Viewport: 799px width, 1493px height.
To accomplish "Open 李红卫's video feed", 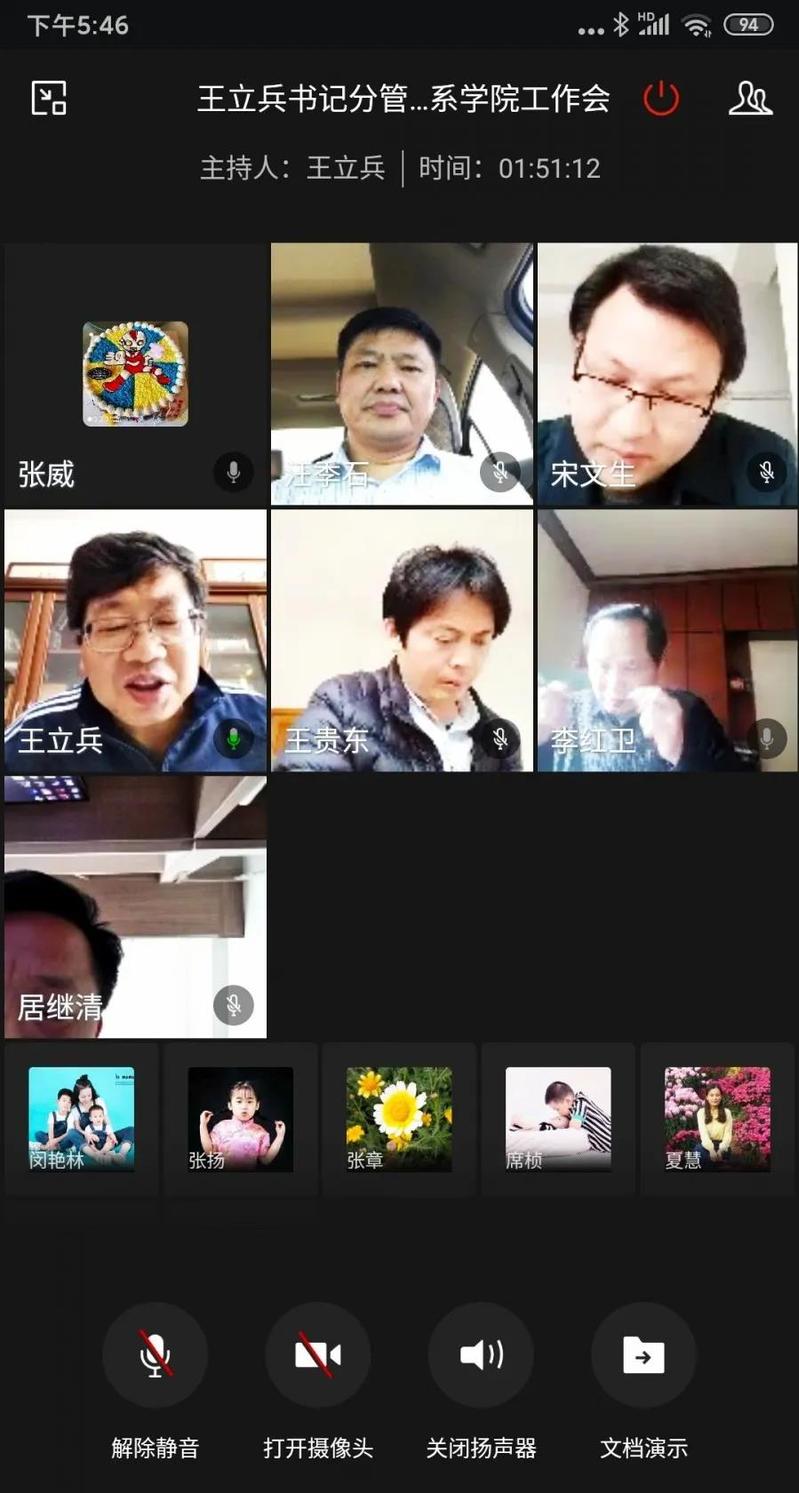I will [x=667, y=640].
